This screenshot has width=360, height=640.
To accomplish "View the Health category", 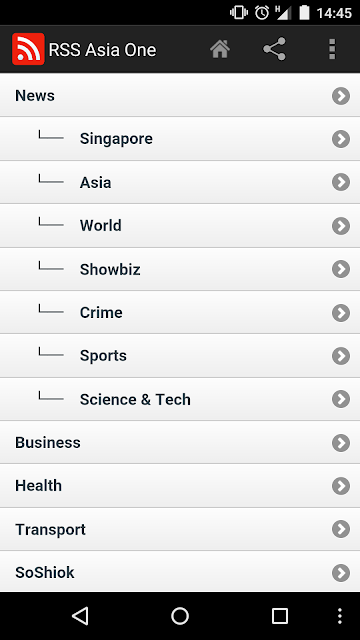I will (x=180, y=486).
